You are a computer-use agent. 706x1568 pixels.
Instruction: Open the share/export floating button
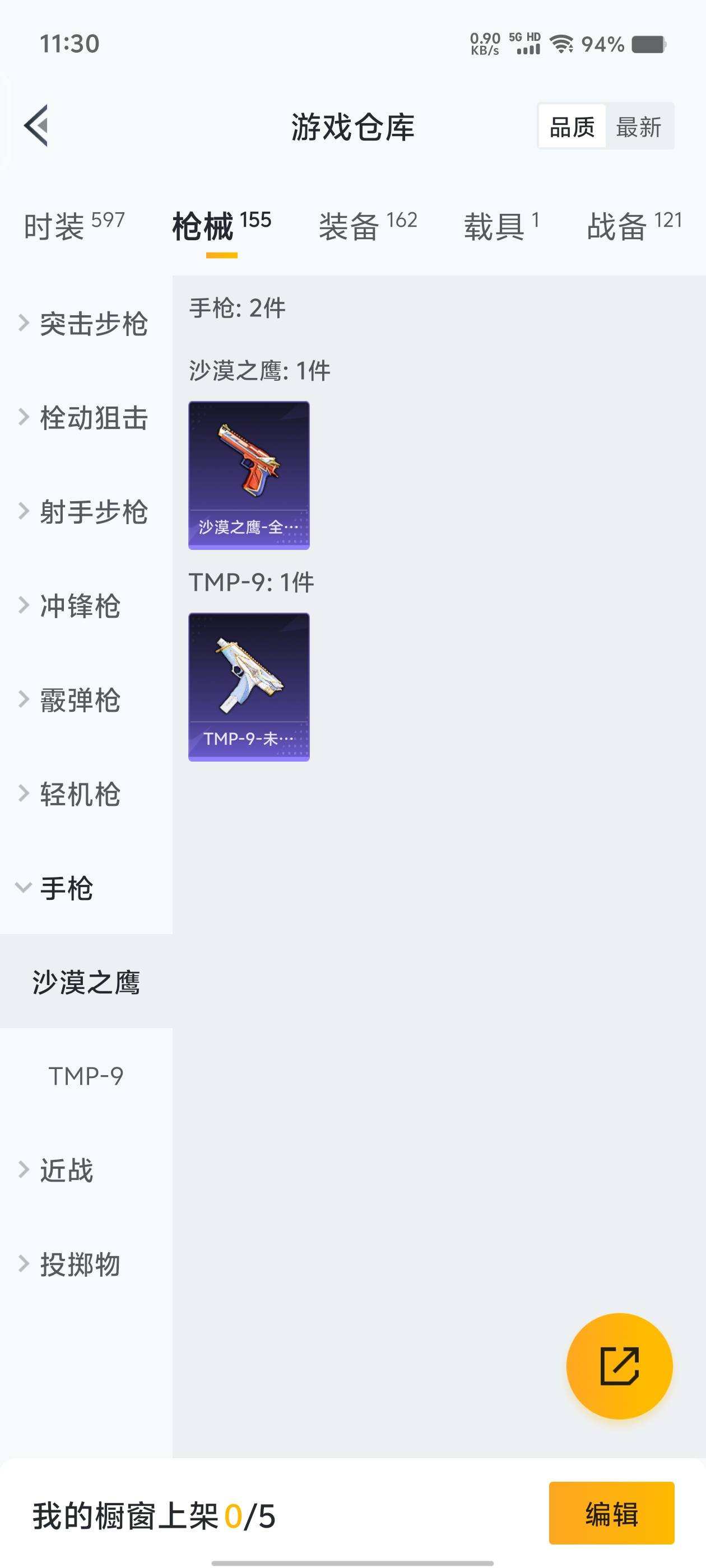point(620,1366)
